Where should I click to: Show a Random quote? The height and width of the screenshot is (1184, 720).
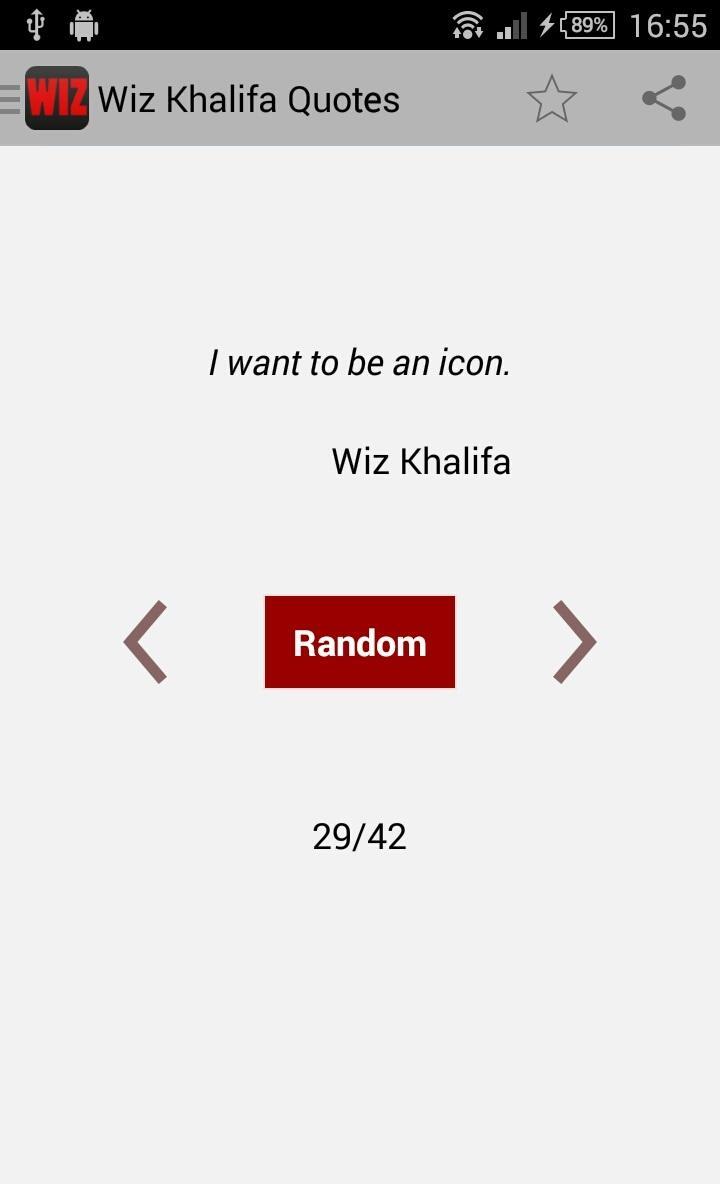point(359,642)
